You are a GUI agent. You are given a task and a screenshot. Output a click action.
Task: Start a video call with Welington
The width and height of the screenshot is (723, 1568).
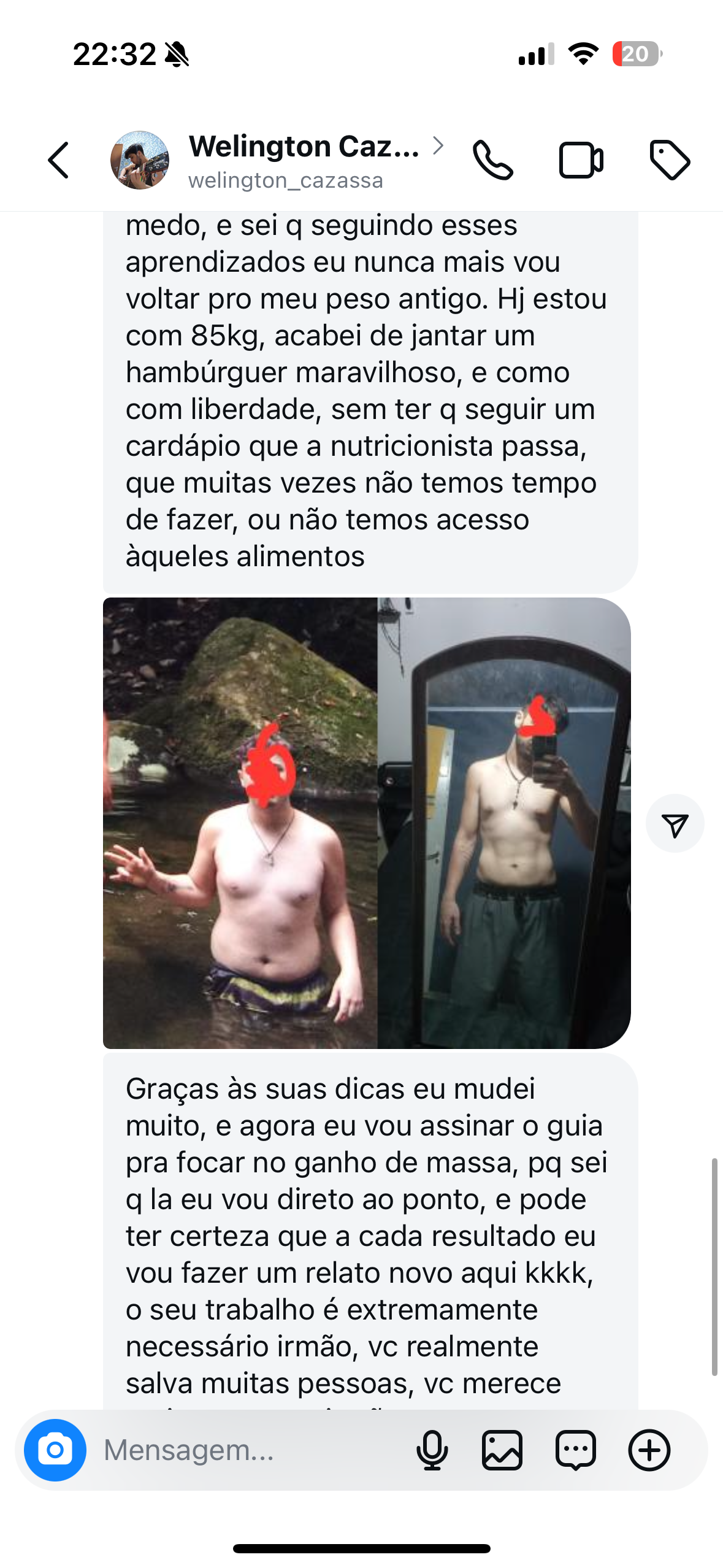point(581,161)
